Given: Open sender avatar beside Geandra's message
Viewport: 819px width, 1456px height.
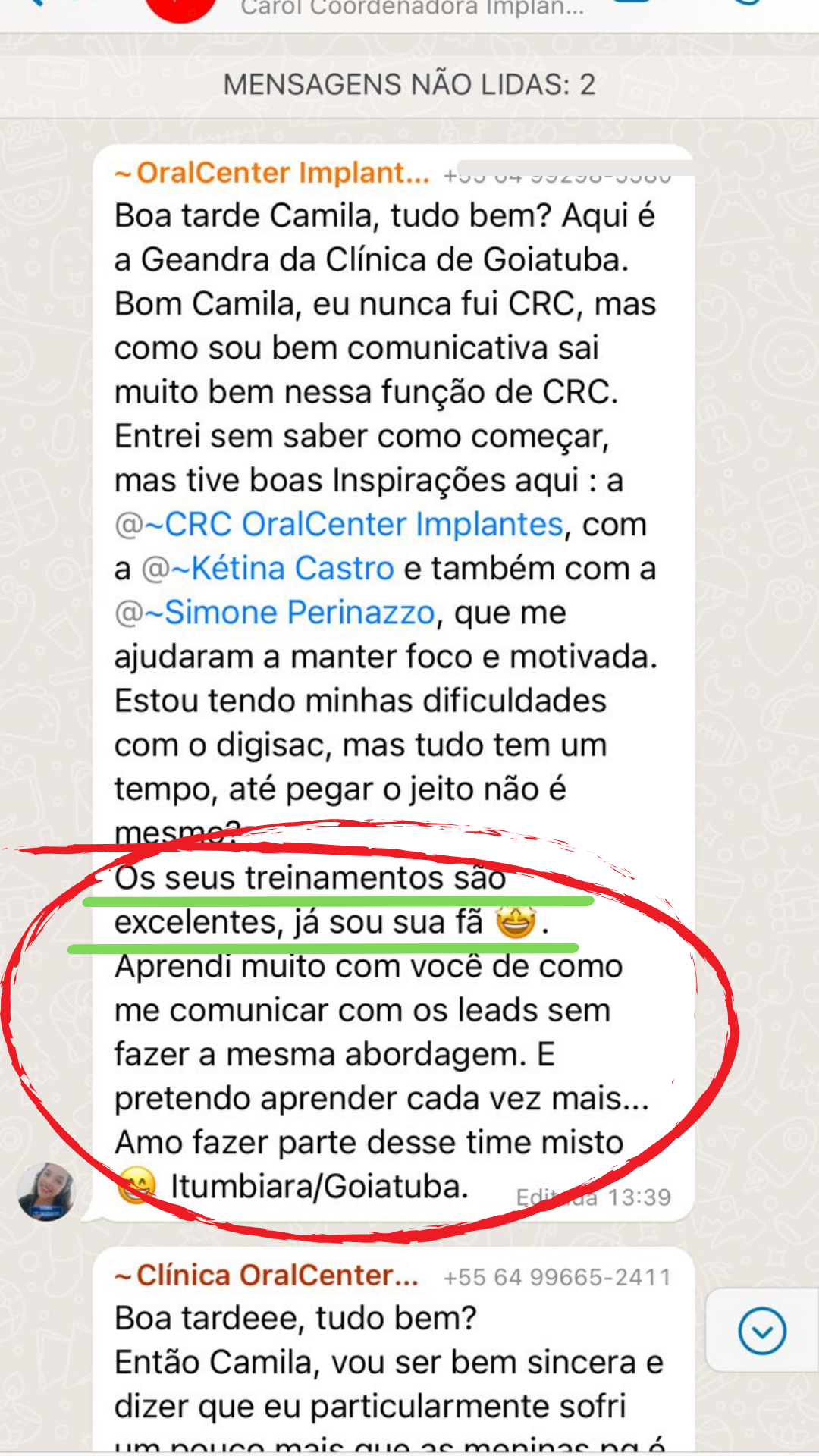Looking at the screenshot, I should (x=46, y=1191).
